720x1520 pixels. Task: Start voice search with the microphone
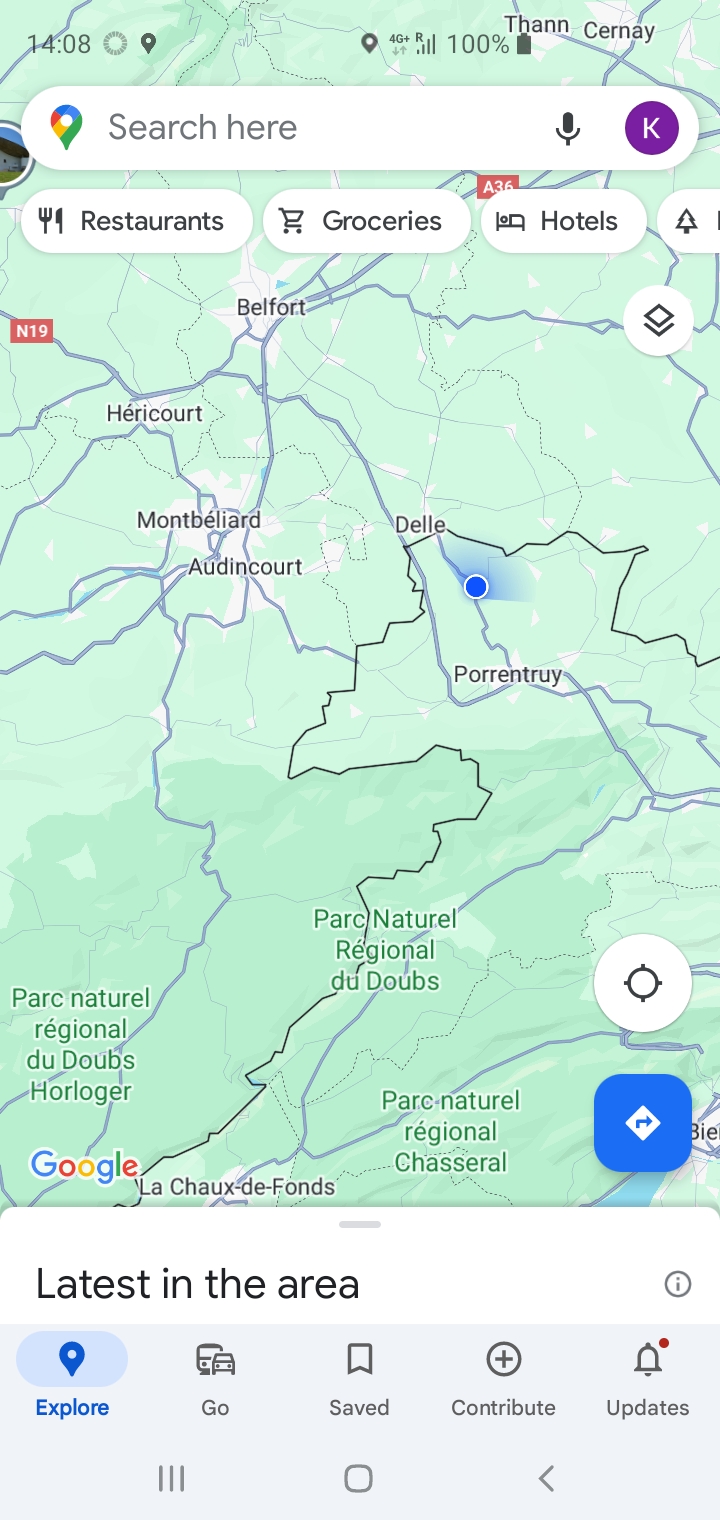(567, 128)
